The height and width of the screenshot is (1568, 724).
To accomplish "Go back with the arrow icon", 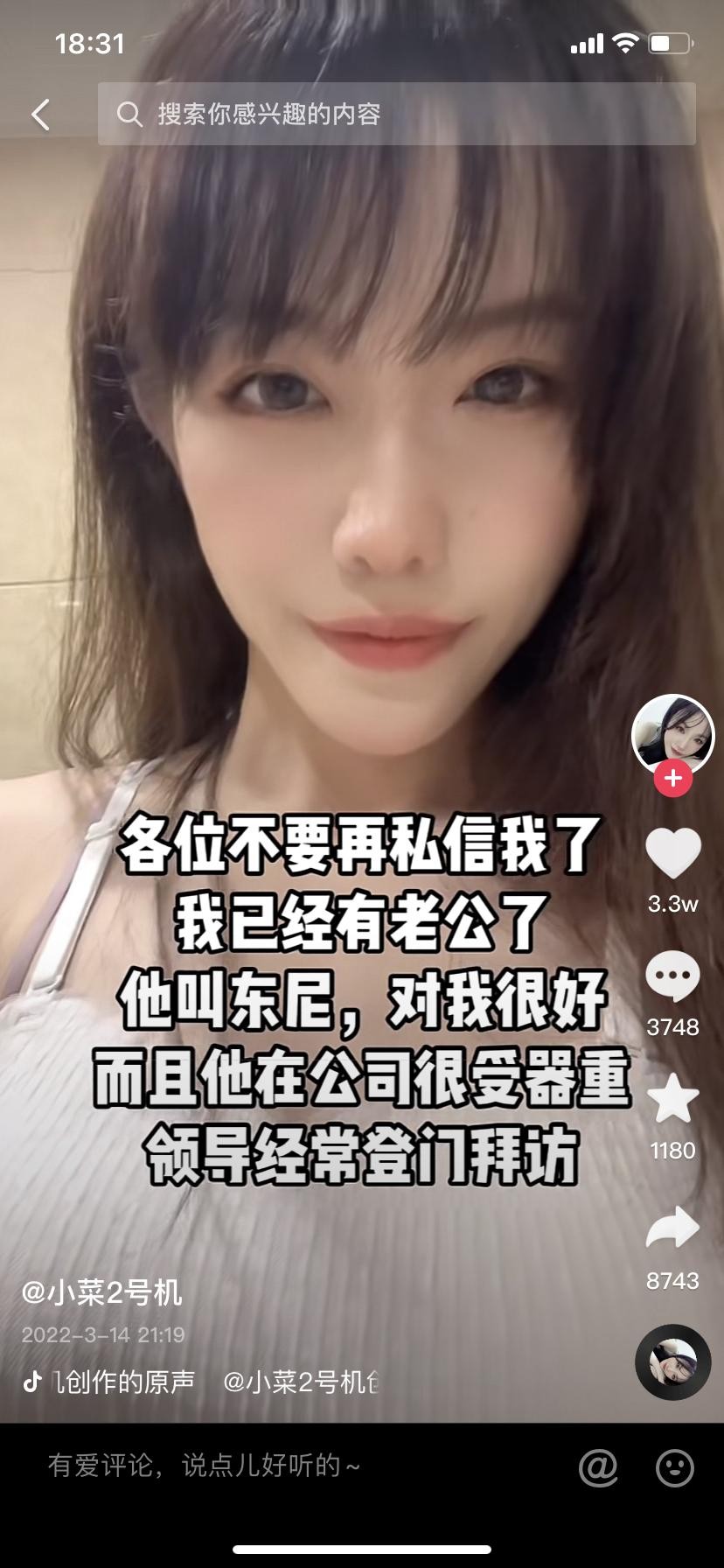I will click(x=40, y=115).
